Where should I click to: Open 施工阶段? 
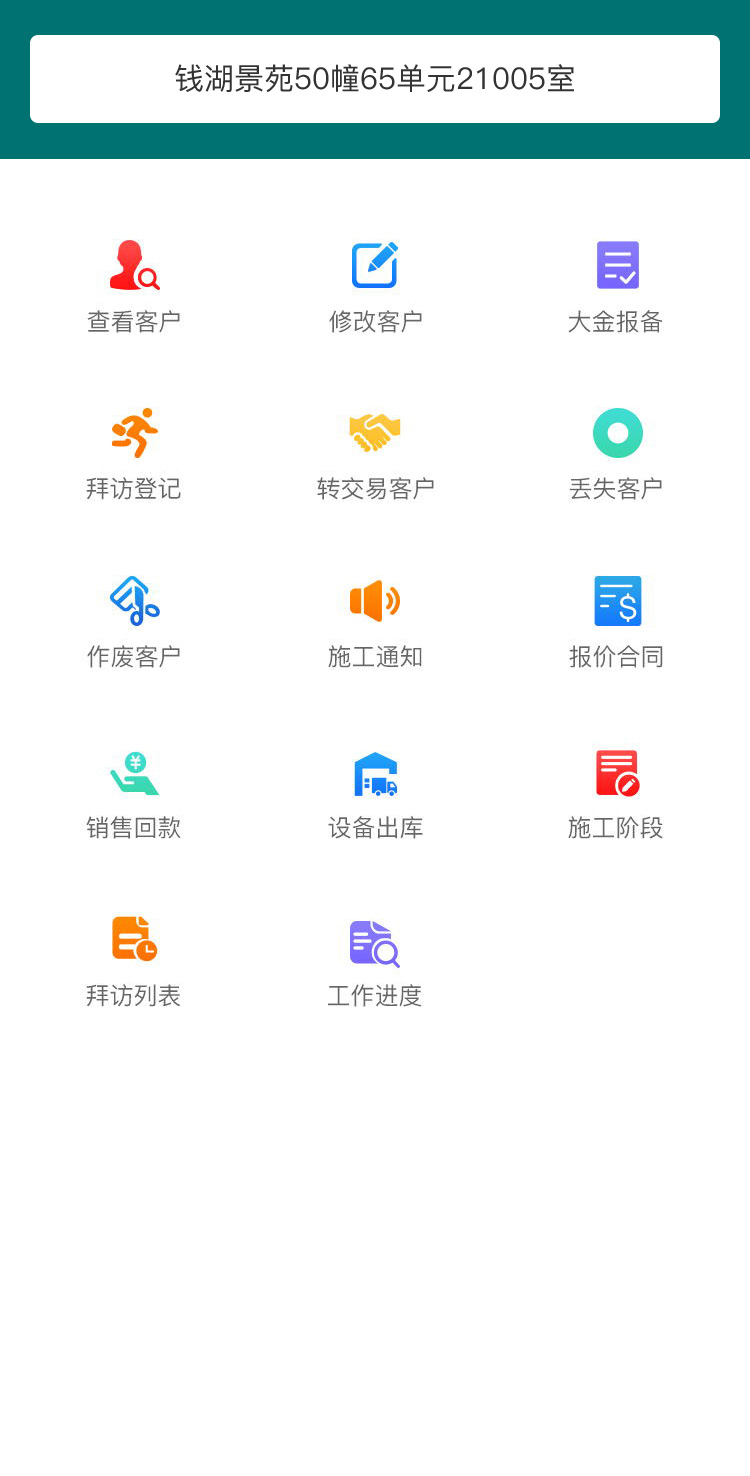(616, 795)
